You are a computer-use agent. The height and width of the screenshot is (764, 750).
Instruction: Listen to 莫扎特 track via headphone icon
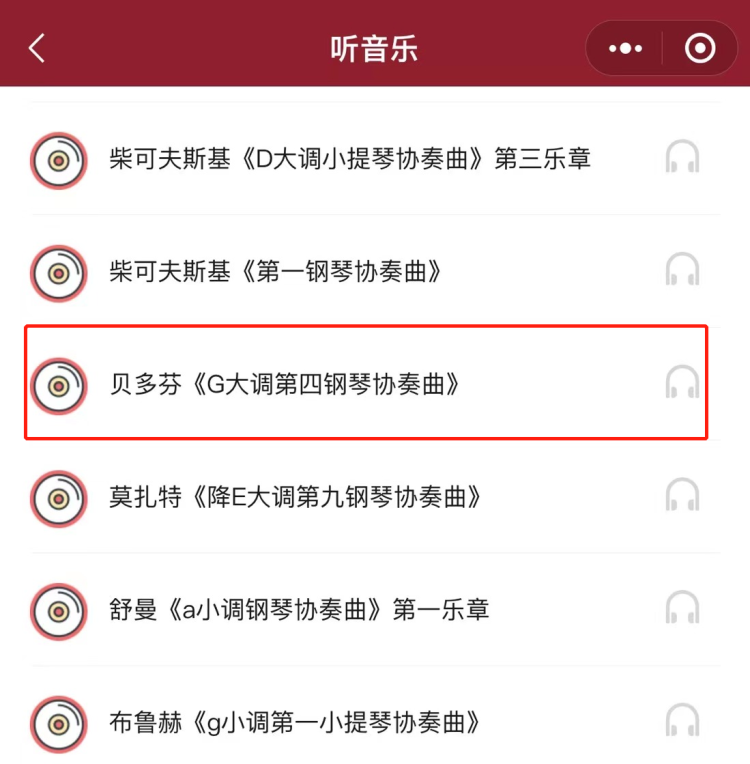coord(682,496)
